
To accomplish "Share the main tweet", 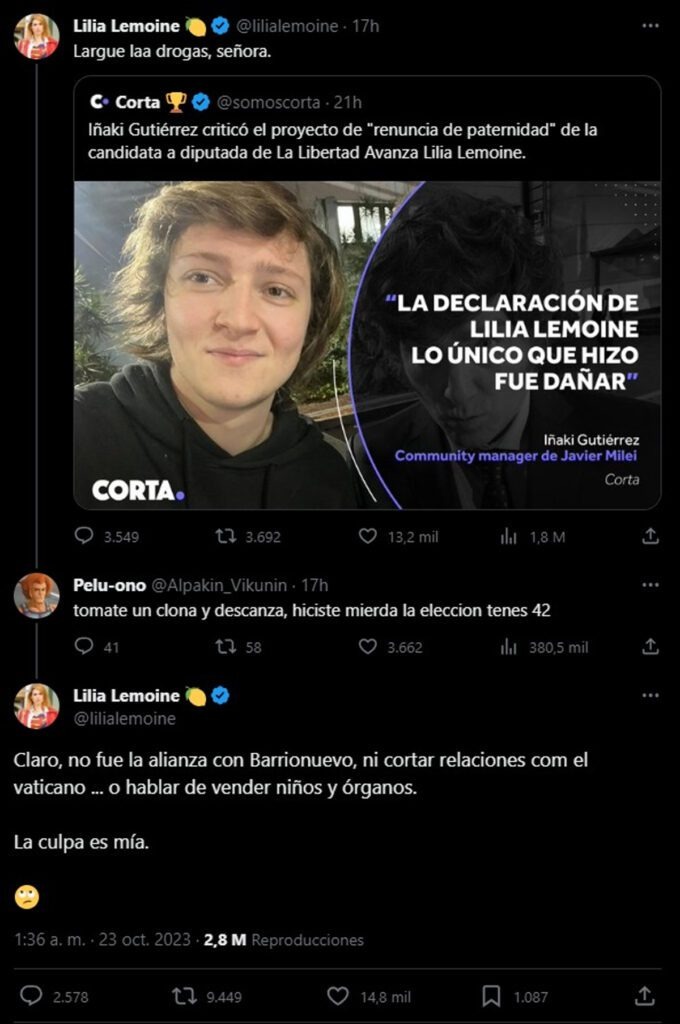I will pos(645,996).
